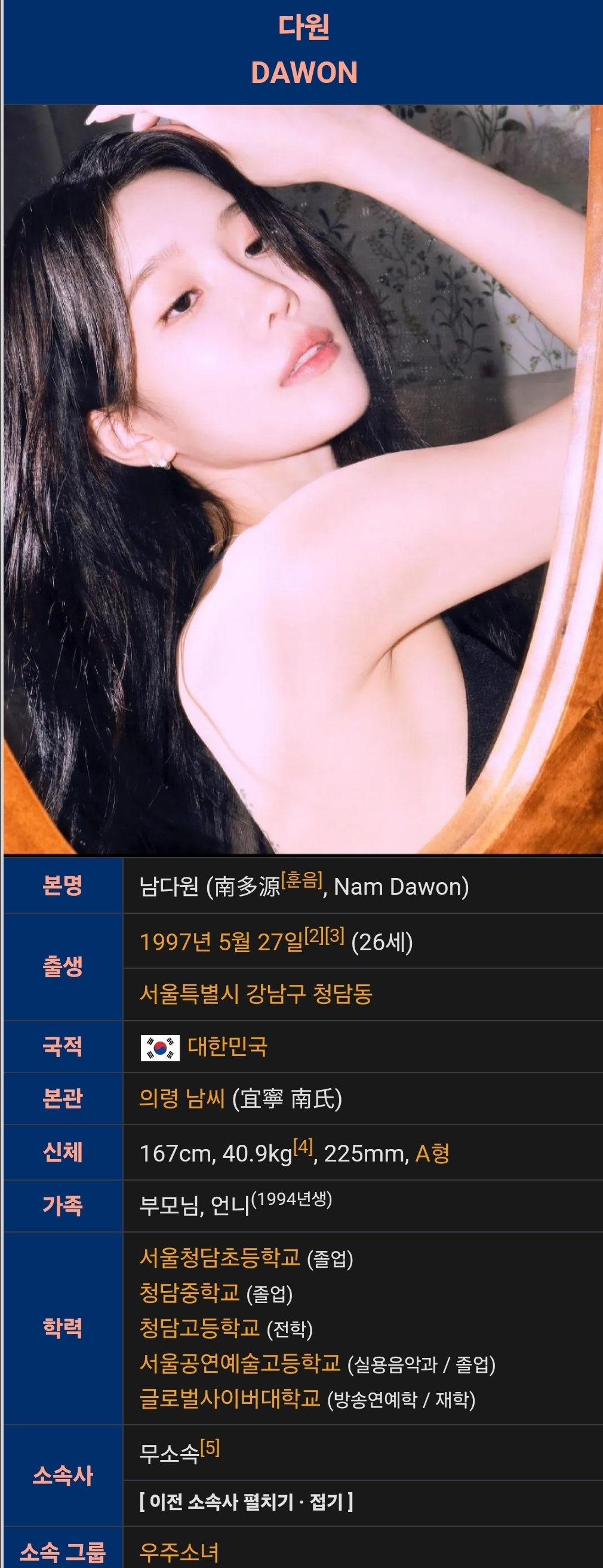The height and width of the screenshot is (1568, 603).
Task: Open the 글로벌사이버대학교 link
Action: [x=230, y=1398]
